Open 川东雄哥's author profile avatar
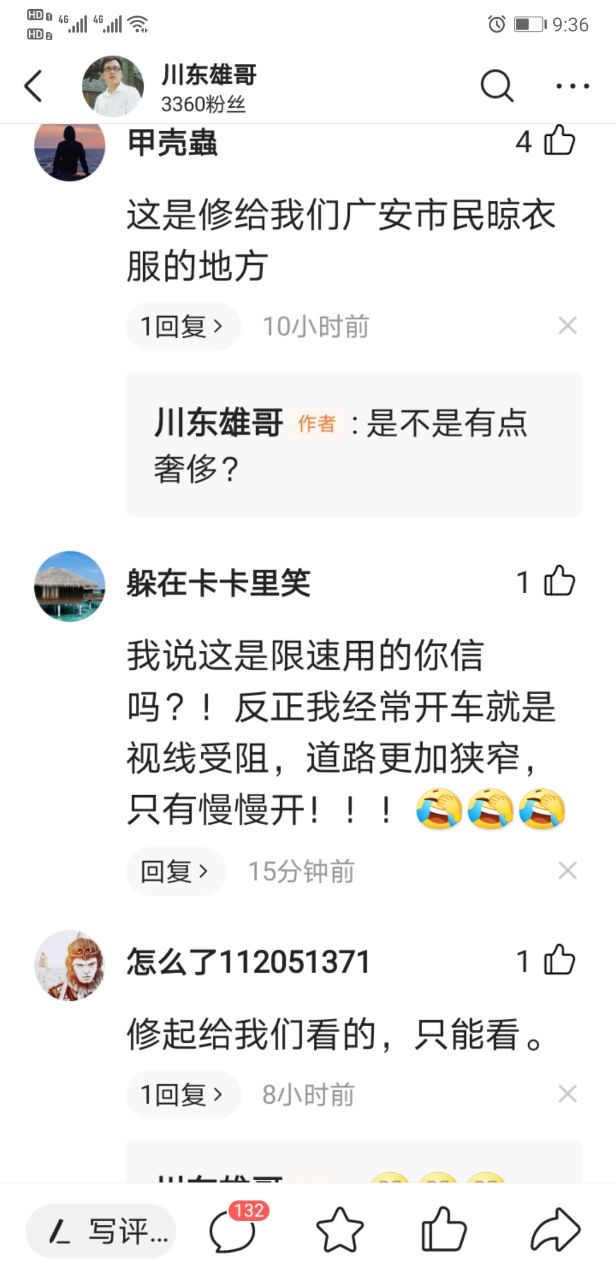Image resolution: width=616 pixels, height=1280 pixels. (x=112, y=86)
